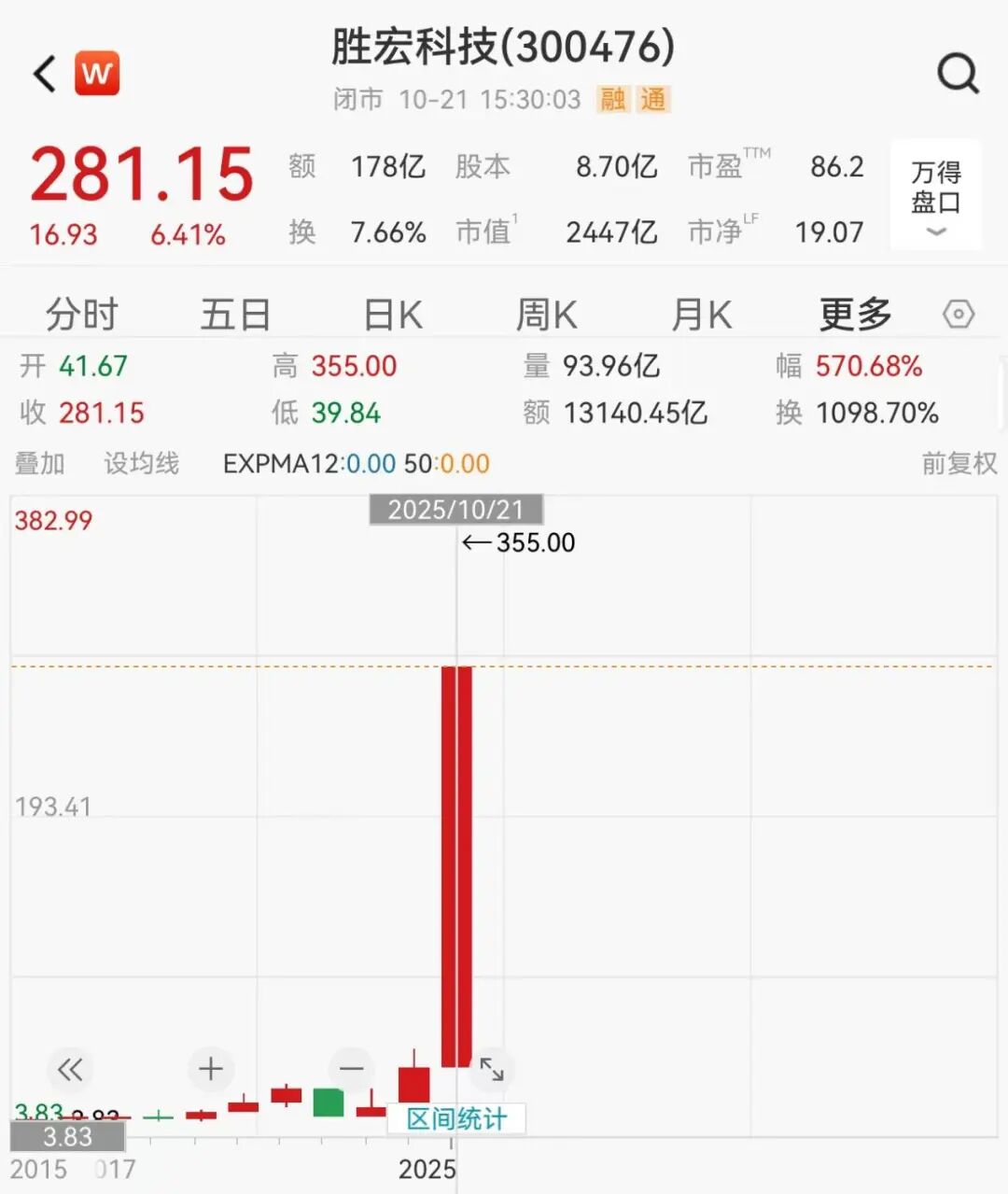Open chart settings hexagon icon
Image resolution: width=1008 pixels, height=1194 pixels.
[x=959, y=315]
